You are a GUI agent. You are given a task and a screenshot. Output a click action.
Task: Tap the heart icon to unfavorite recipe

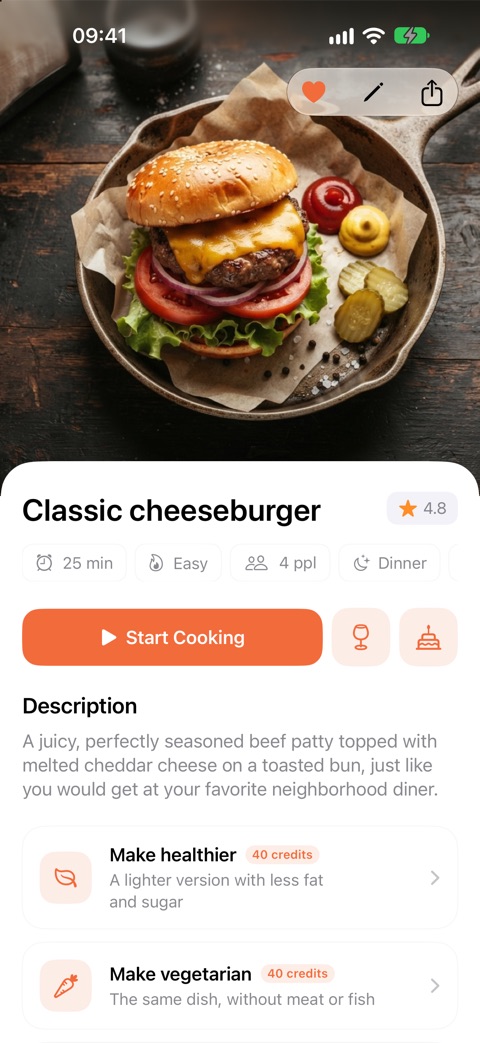click(x=313, y=92)
